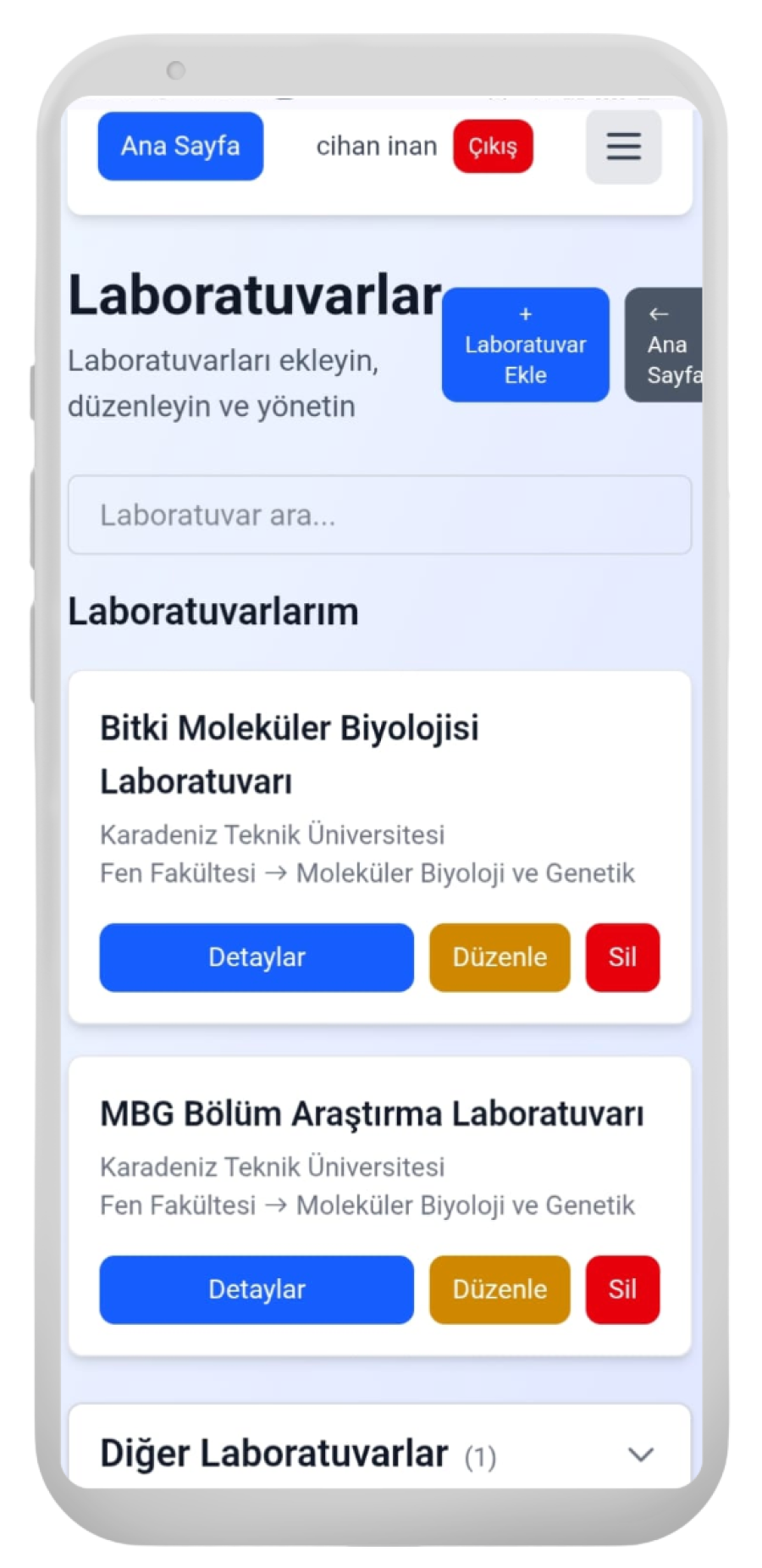Remove MBG Bölüm Araştırma Laboratuvarı with Sil
762x1568 pixels.
[622, 1289]
